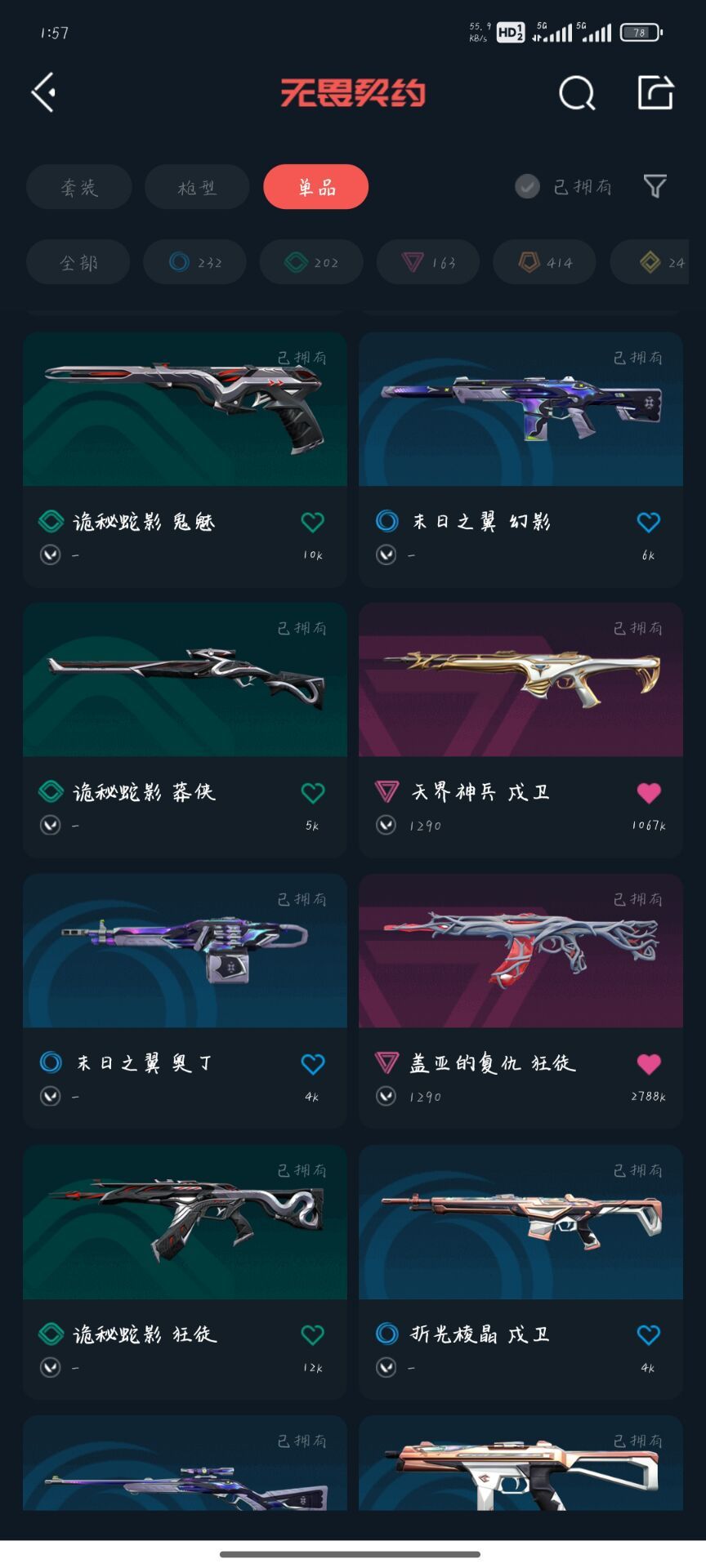
Task: Unlike the 天界神兵 戍卫 skin
Action: click(649, 792)
